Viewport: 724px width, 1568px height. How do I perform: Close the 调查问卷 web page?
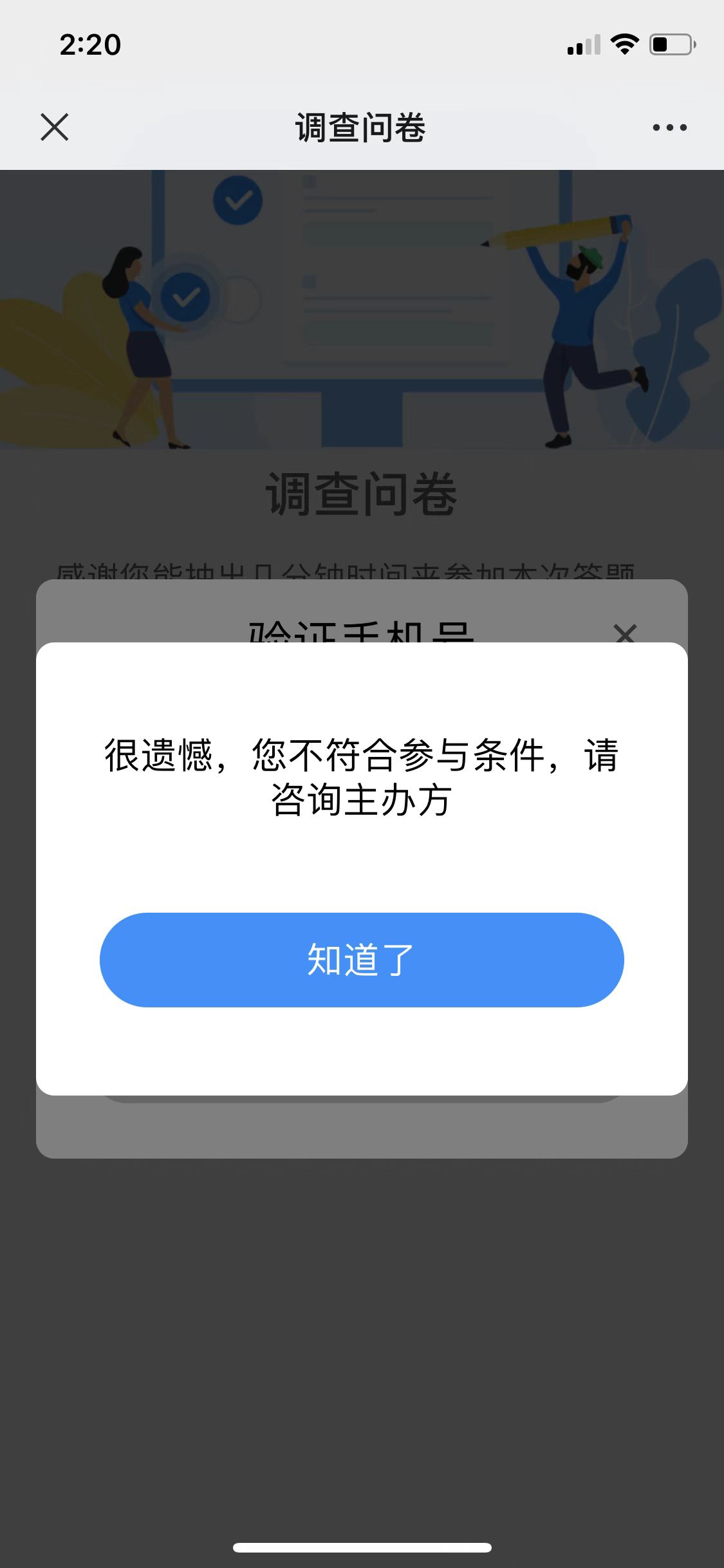(55, 127)
